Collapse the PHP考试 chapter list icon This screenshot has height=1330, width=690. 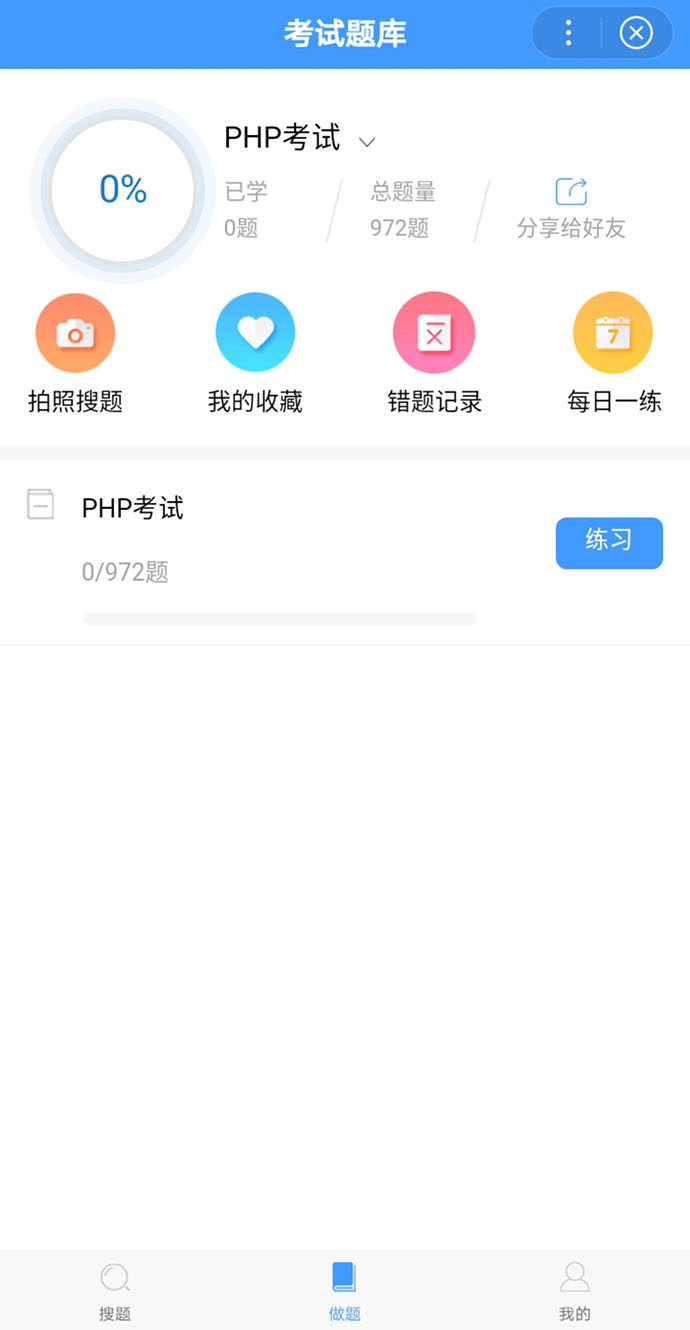coord(40,505)
